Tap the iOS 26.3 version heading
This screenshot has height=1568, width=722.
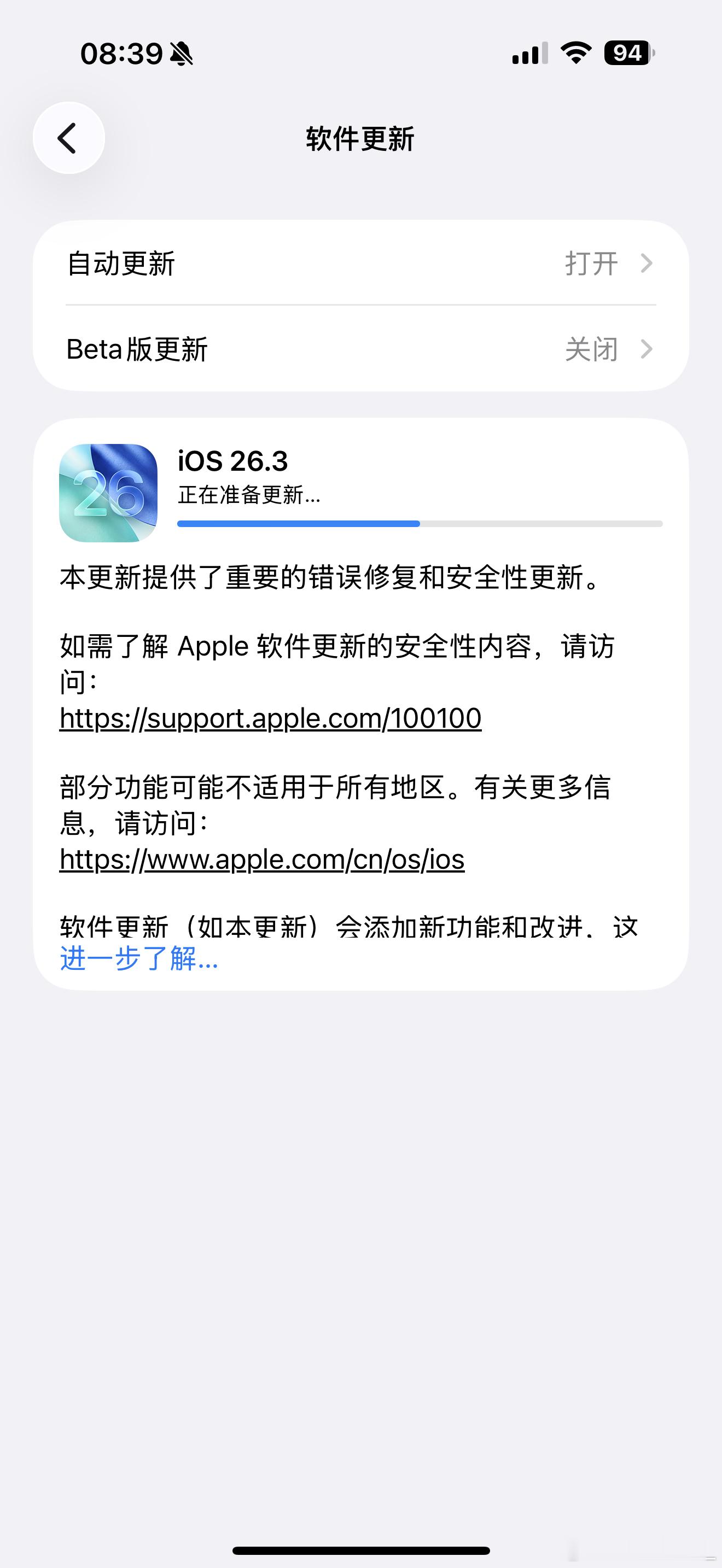tap(232, 462)
